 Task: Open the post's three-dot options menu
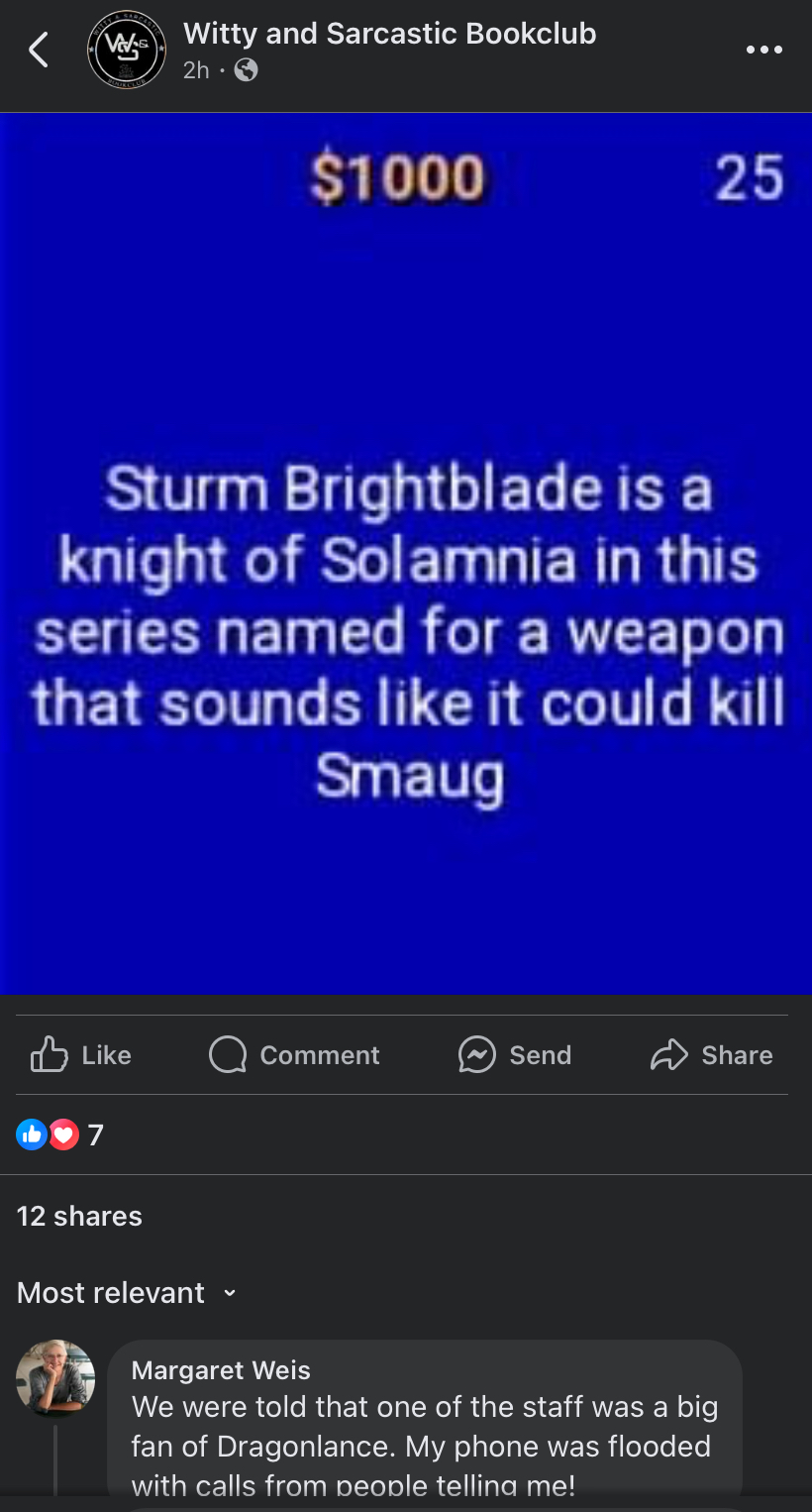tap(763, 50)
